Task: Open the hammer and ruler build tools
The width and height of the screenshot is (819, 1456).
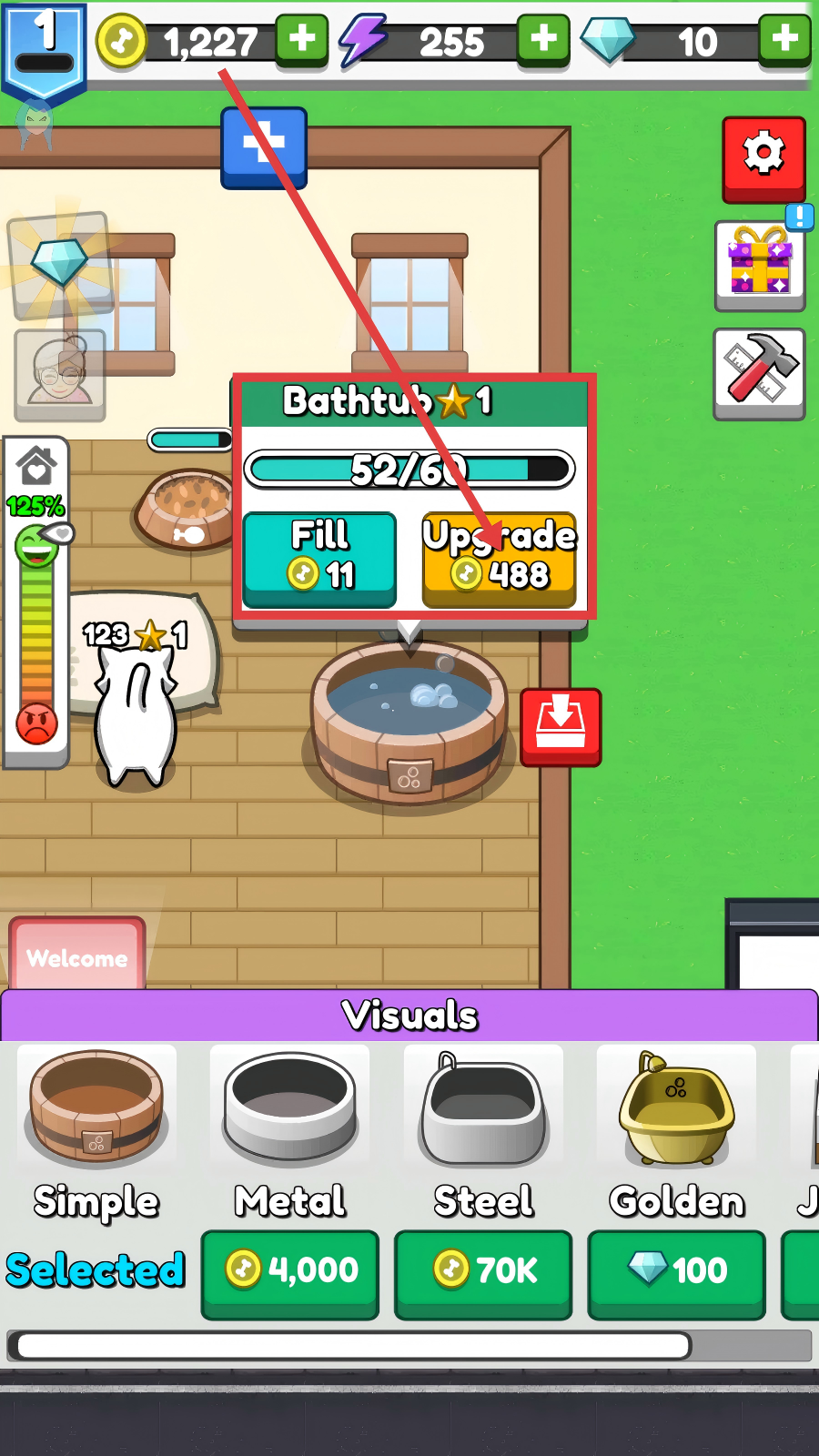Action: click(760, 373)
